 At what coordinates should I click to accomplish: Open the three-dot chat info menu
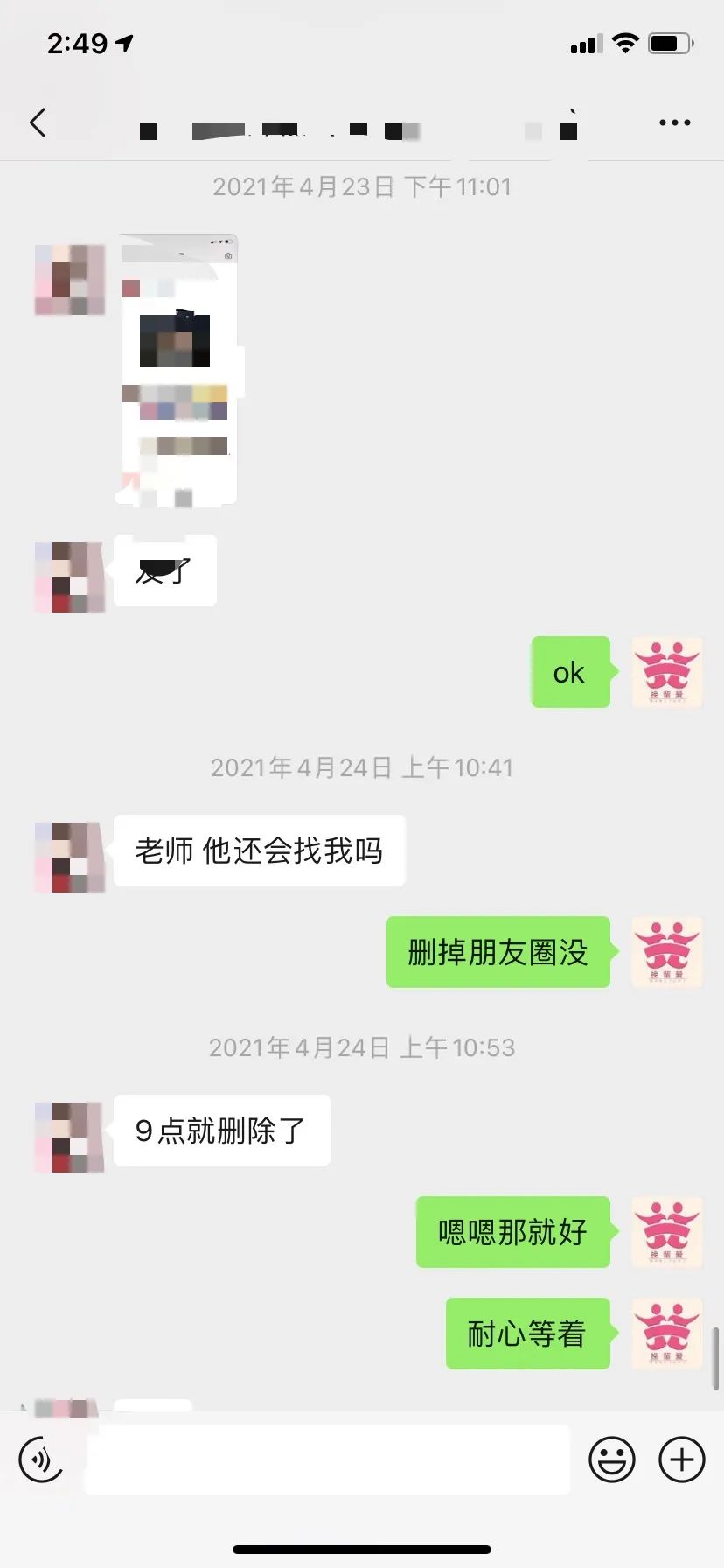pyautogui.click(x=674, y=122)
